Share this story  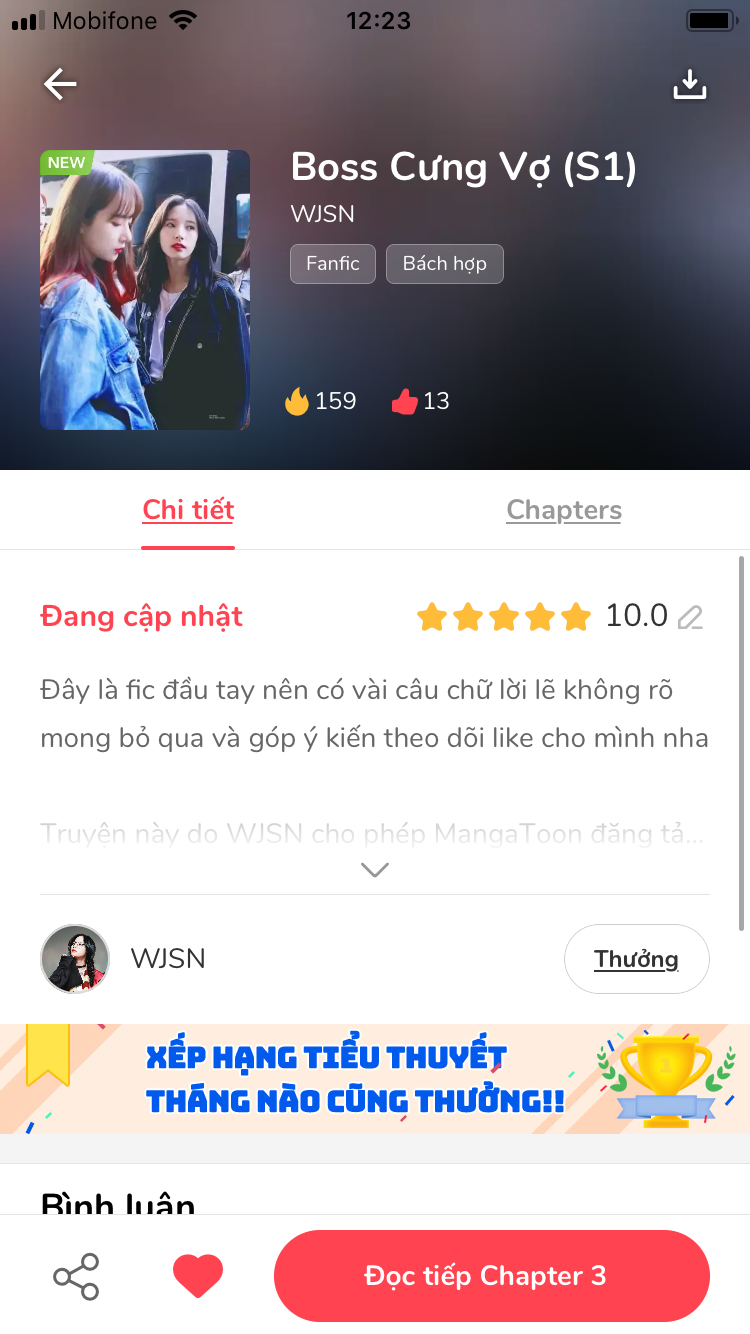pyautogui.click(x=76, y=1276)
